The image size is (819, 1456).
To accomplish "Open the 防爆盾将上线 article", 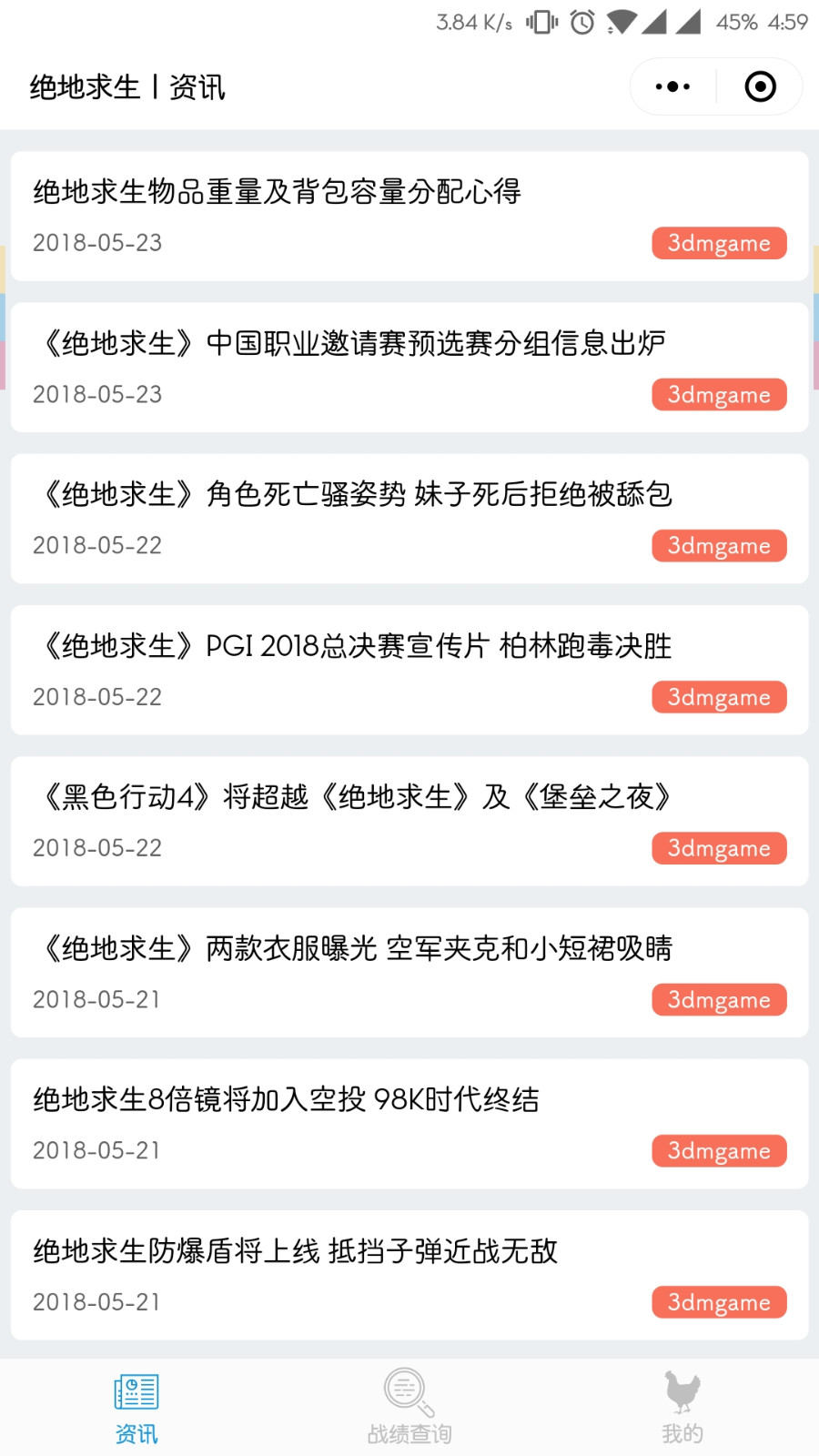I will [409, 1275].
